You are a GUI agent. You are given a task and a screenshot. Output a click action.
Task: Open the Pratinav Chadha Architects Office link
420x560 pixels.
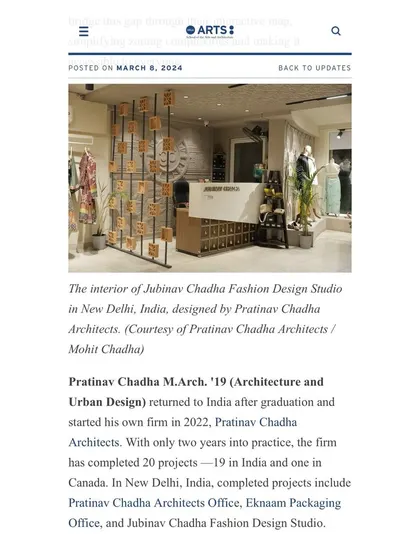pyautogui.click(x=154, y=503)
